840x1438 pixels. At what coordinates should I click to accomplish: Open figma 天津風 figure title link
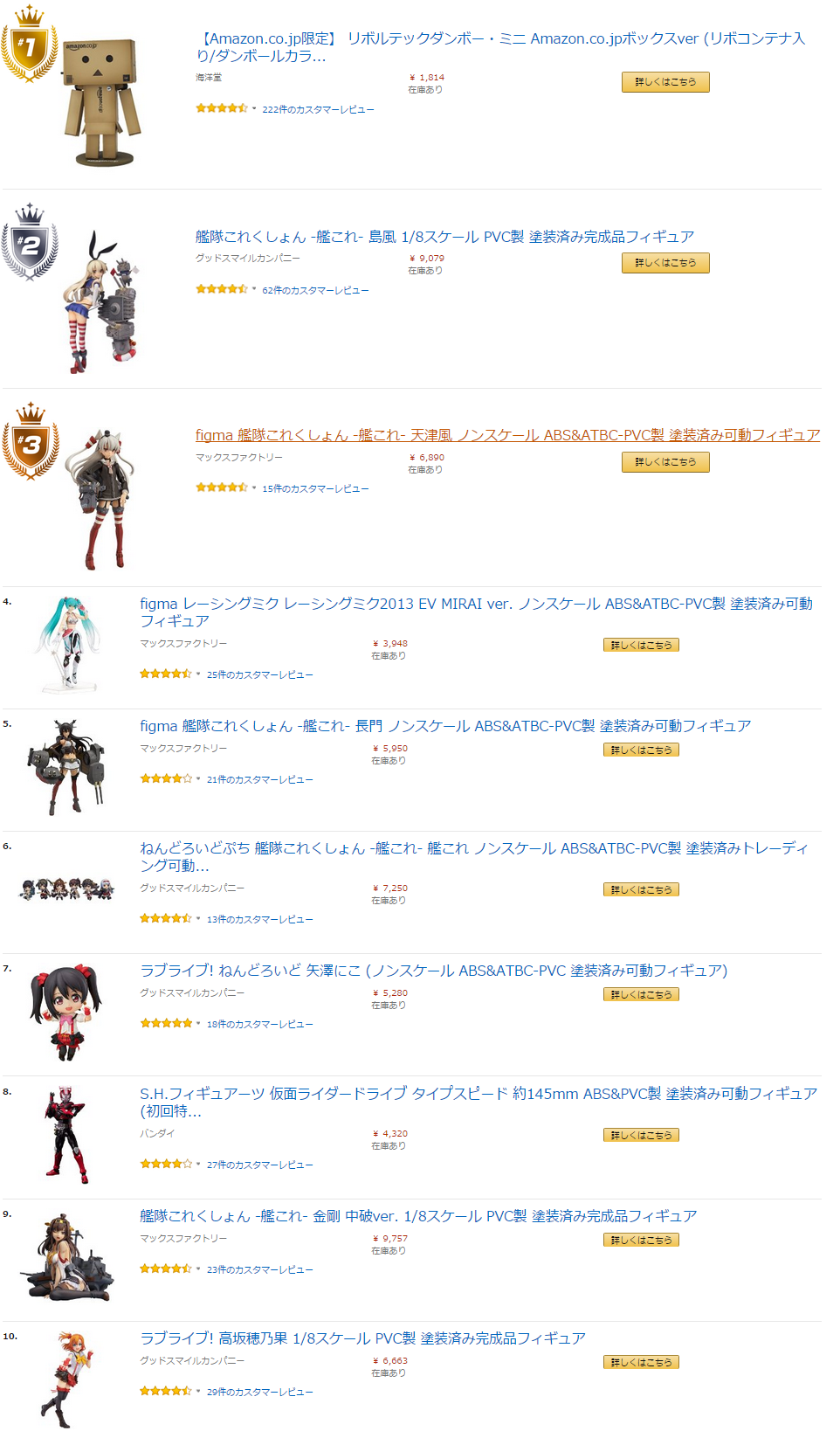[507, 435]
